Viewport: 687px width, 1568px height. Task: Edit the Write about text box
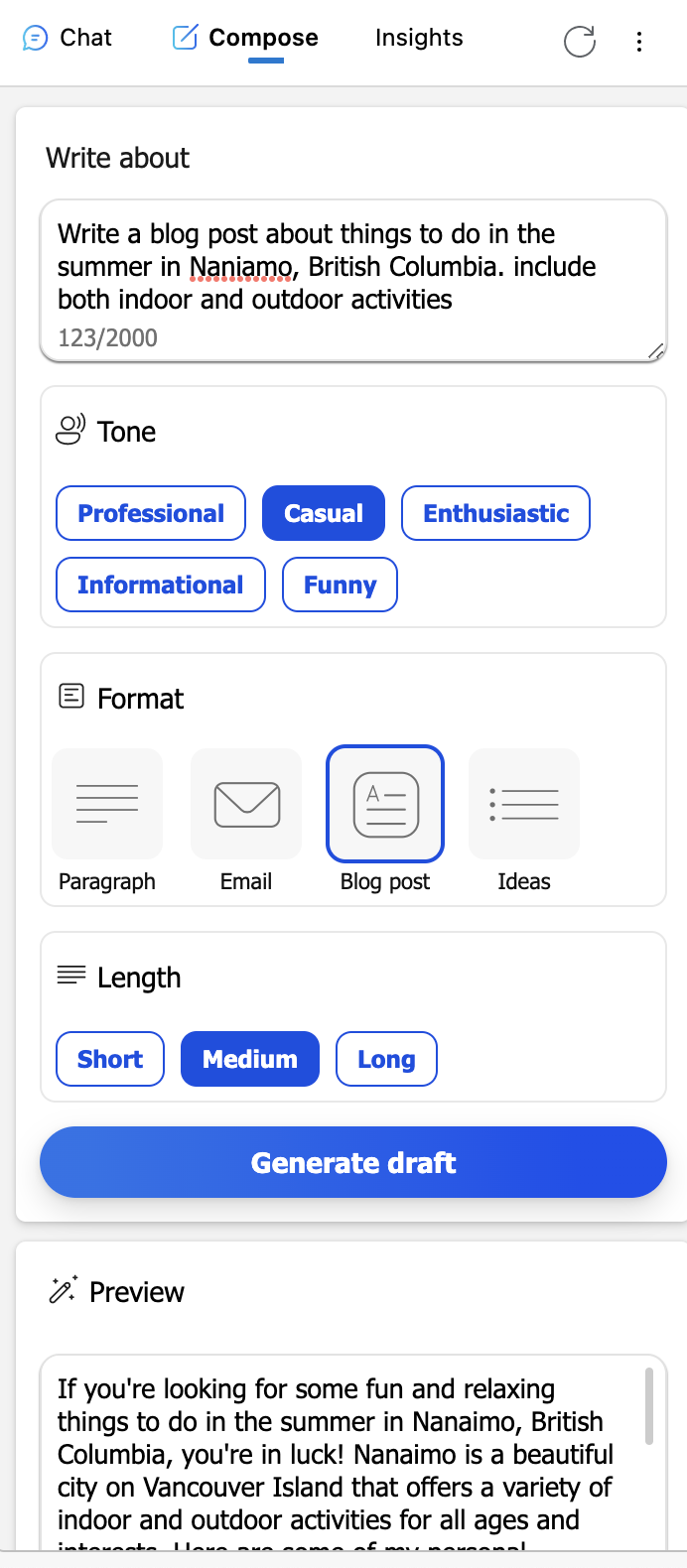353,281
